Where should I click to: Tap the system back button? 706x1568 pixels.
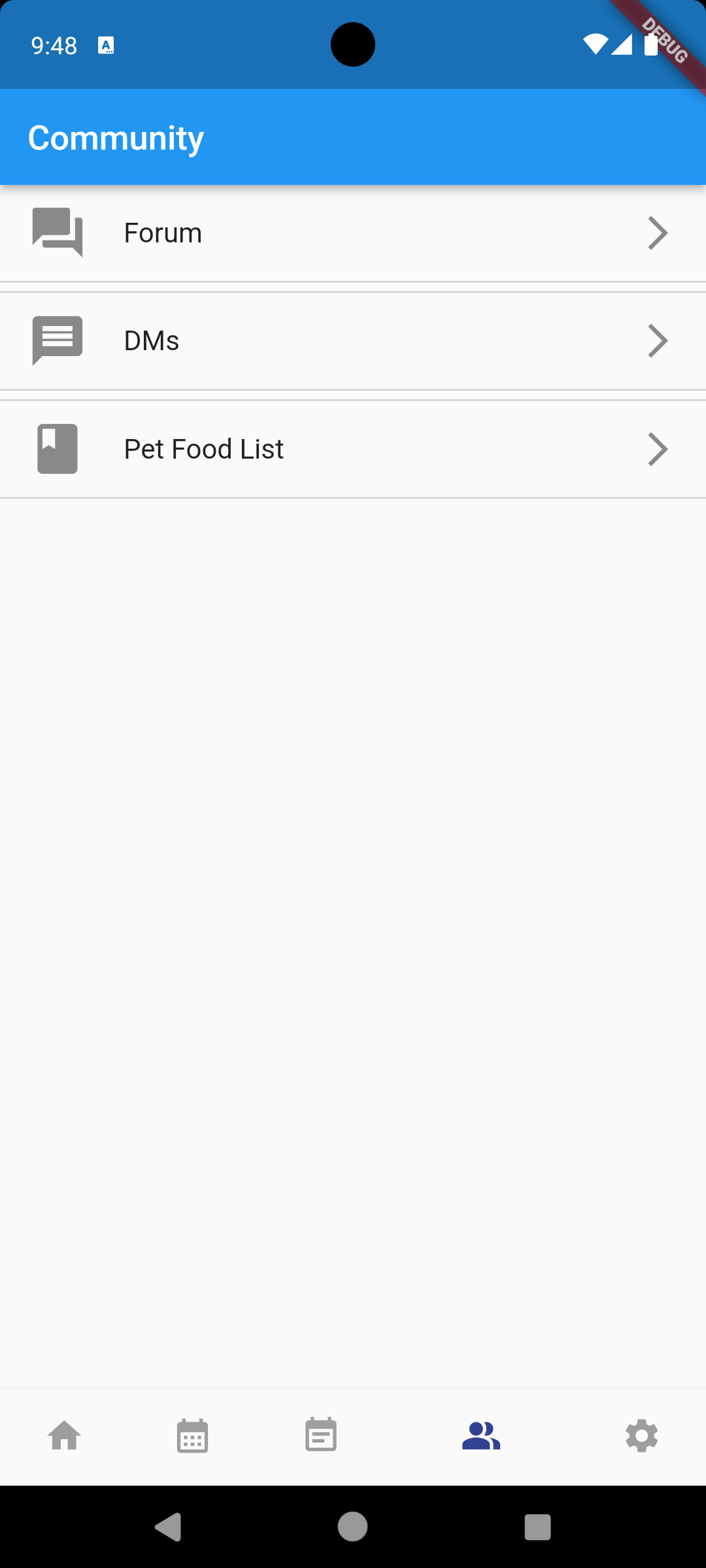click(x=168, y=1527)
